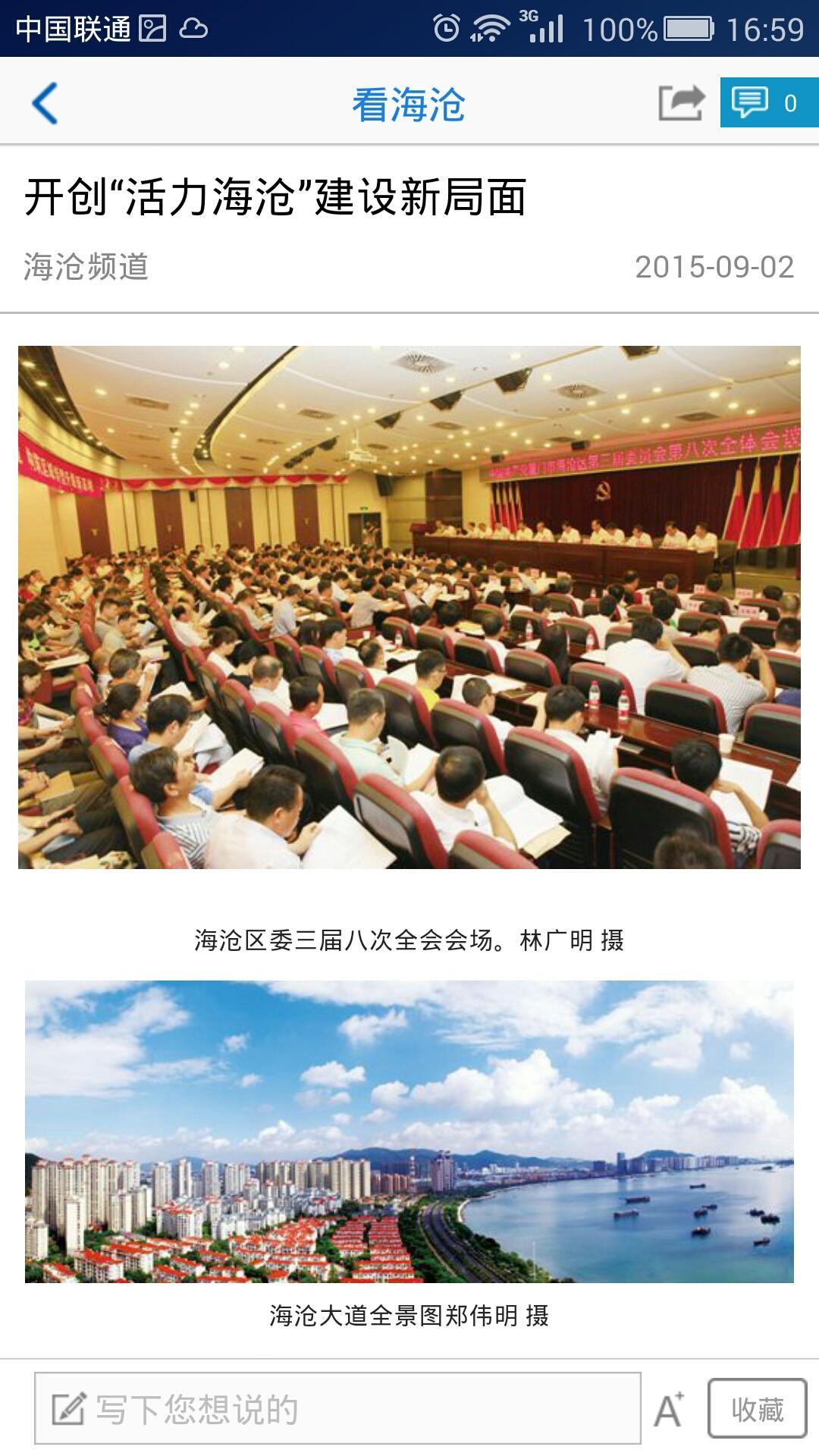This screenshot has width=819, height=1456.
Task: Share this article
Action: (x=680, y=102)
